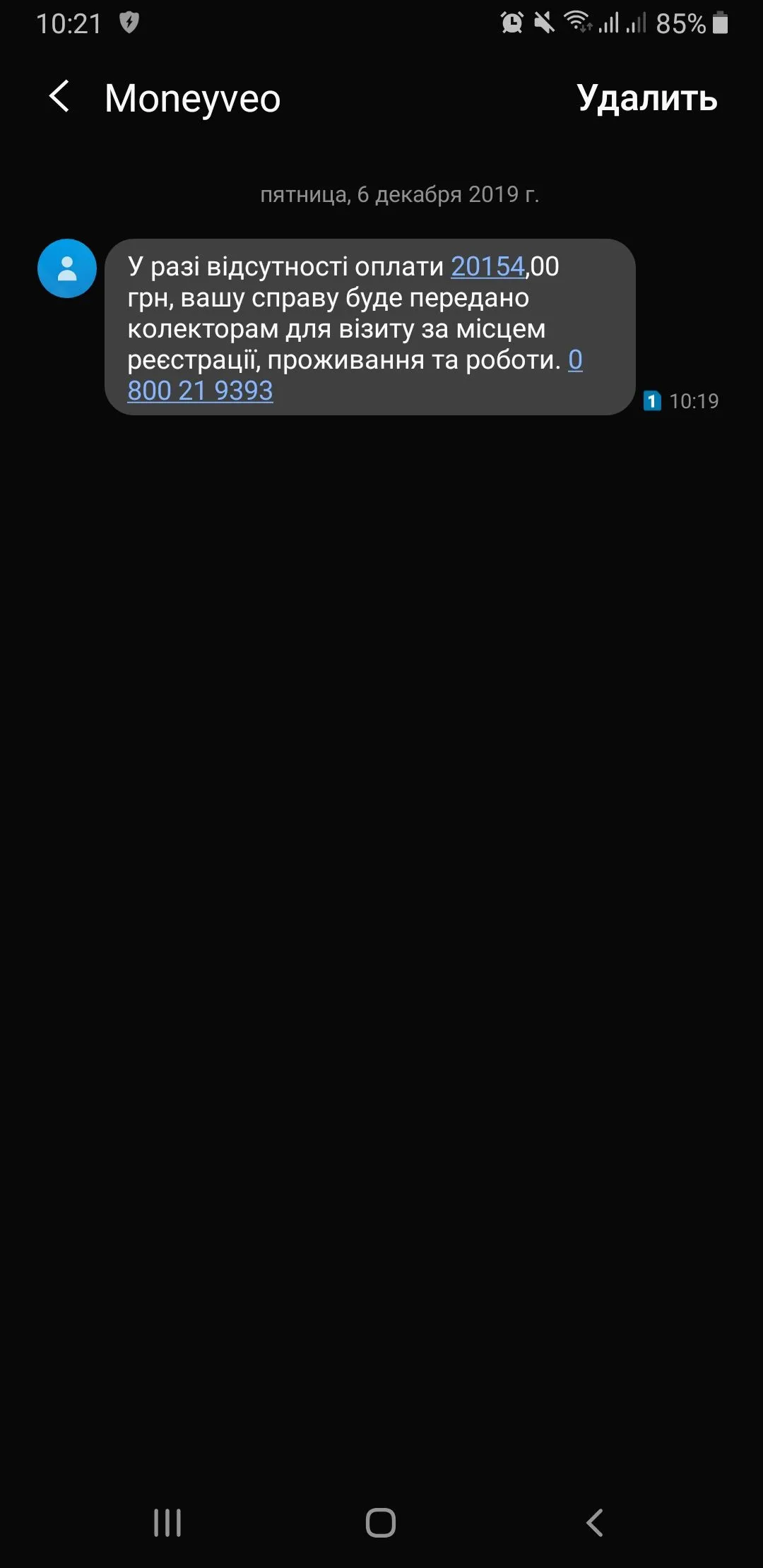Open the 20154 linked number
The image size is (763, 1568).
[487, 267]
